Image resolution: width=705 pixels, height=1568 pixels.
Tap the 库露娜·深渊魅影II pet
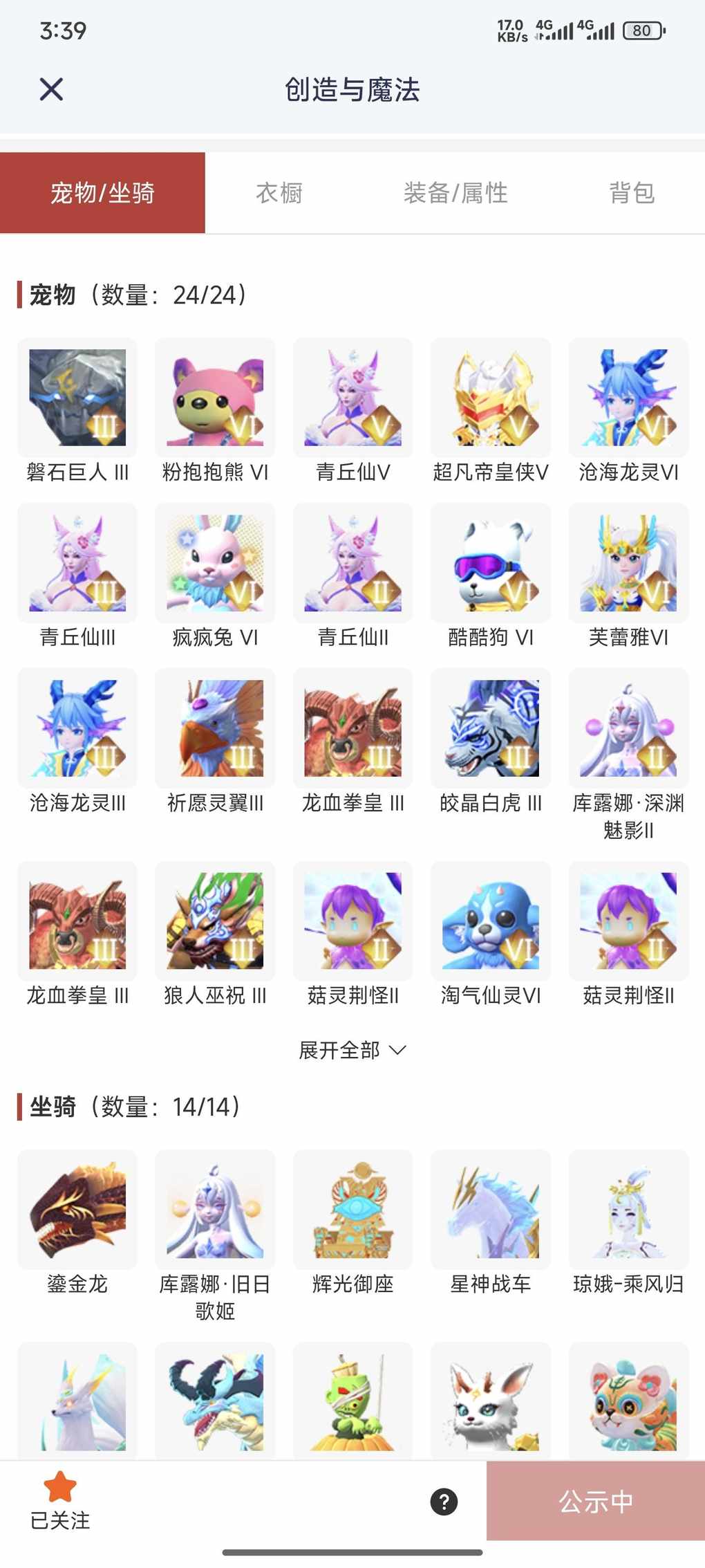[x=628, y=728]
